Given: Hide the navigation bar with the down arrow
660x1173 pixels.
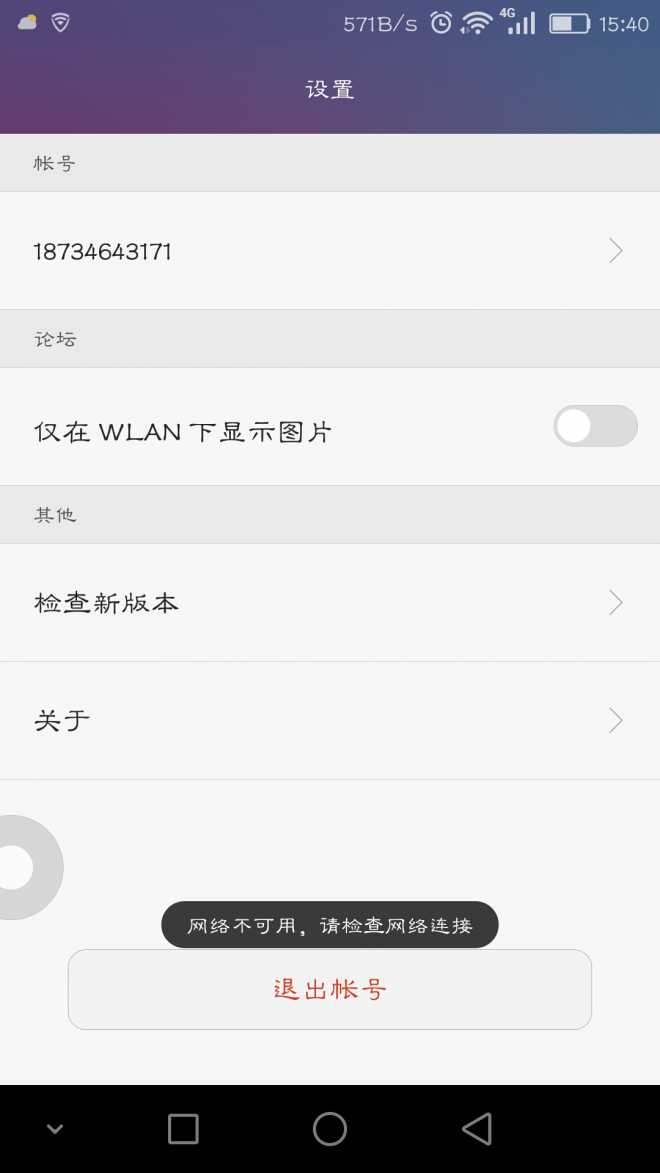Looking at the screenshot, I should tap(55, 1129).
